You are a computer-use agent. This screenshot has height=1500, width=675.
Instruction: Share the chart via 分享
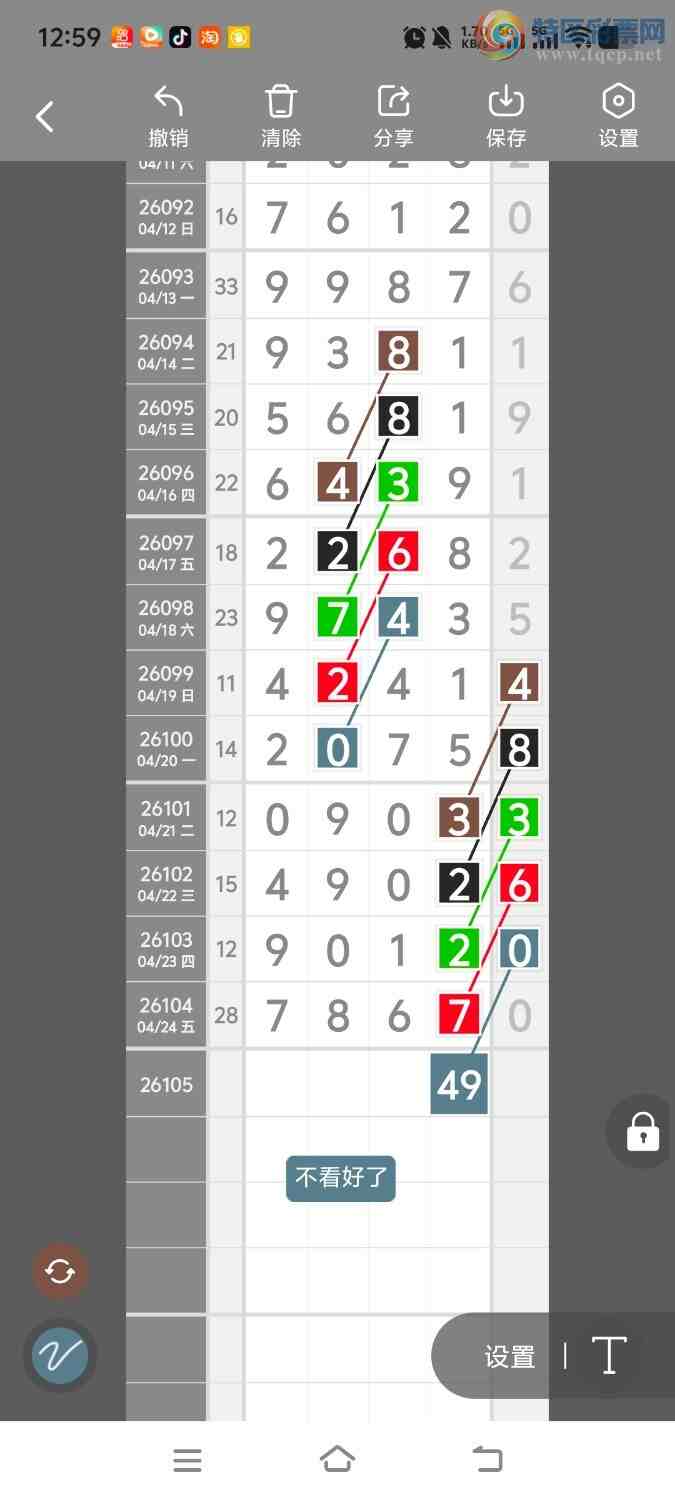coord(393,116)
